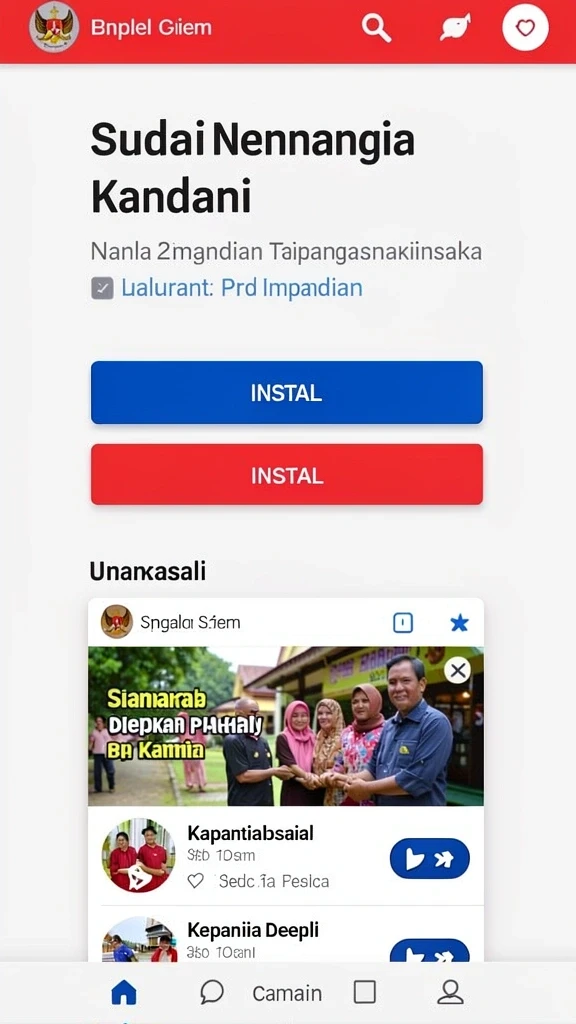576x1024 pixels.
Task: Tap the blue button next to Kapantiabsaial
Action: 430,859
